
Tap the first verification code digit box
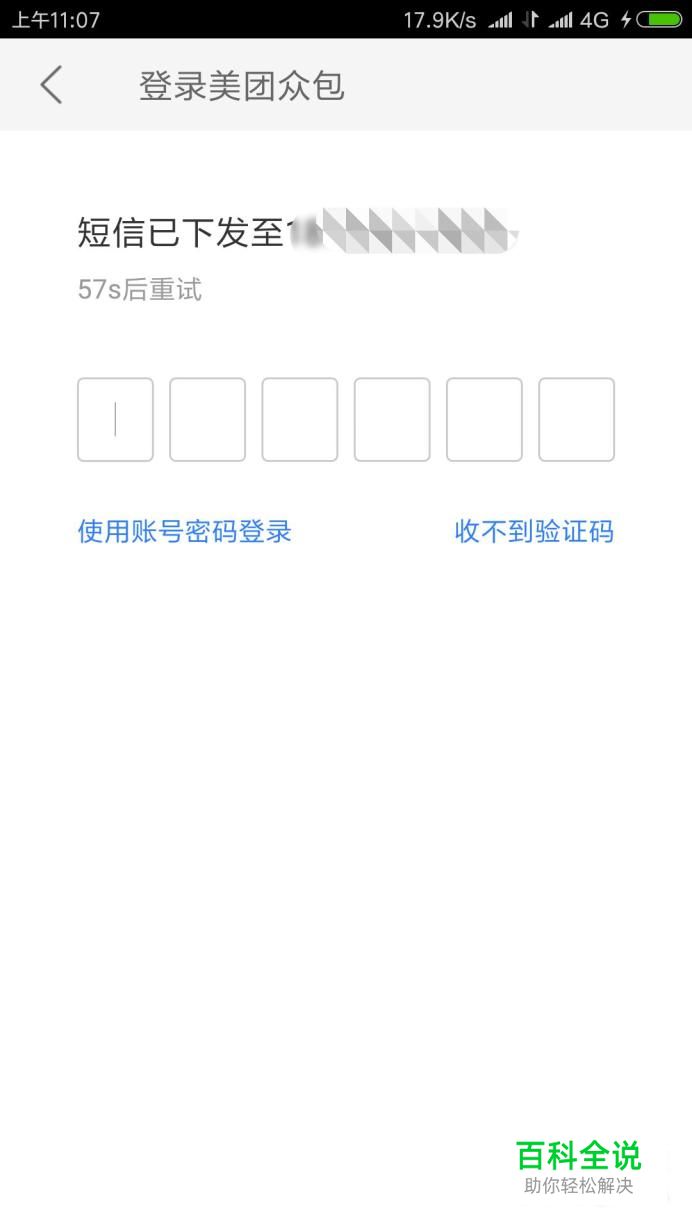[115, 419]
